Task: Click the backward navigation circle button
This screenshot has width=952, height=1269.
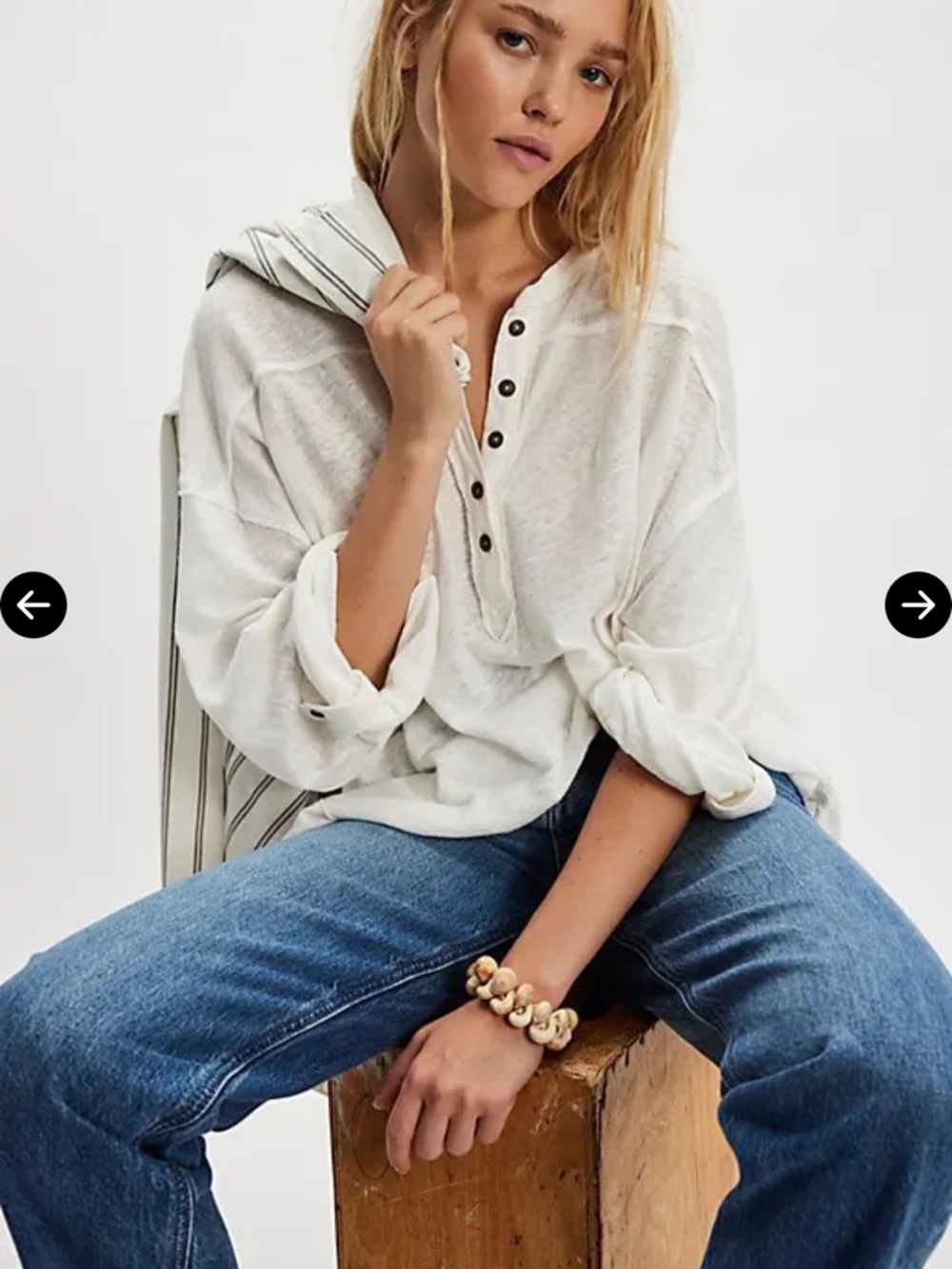Action: pos(36,603)
